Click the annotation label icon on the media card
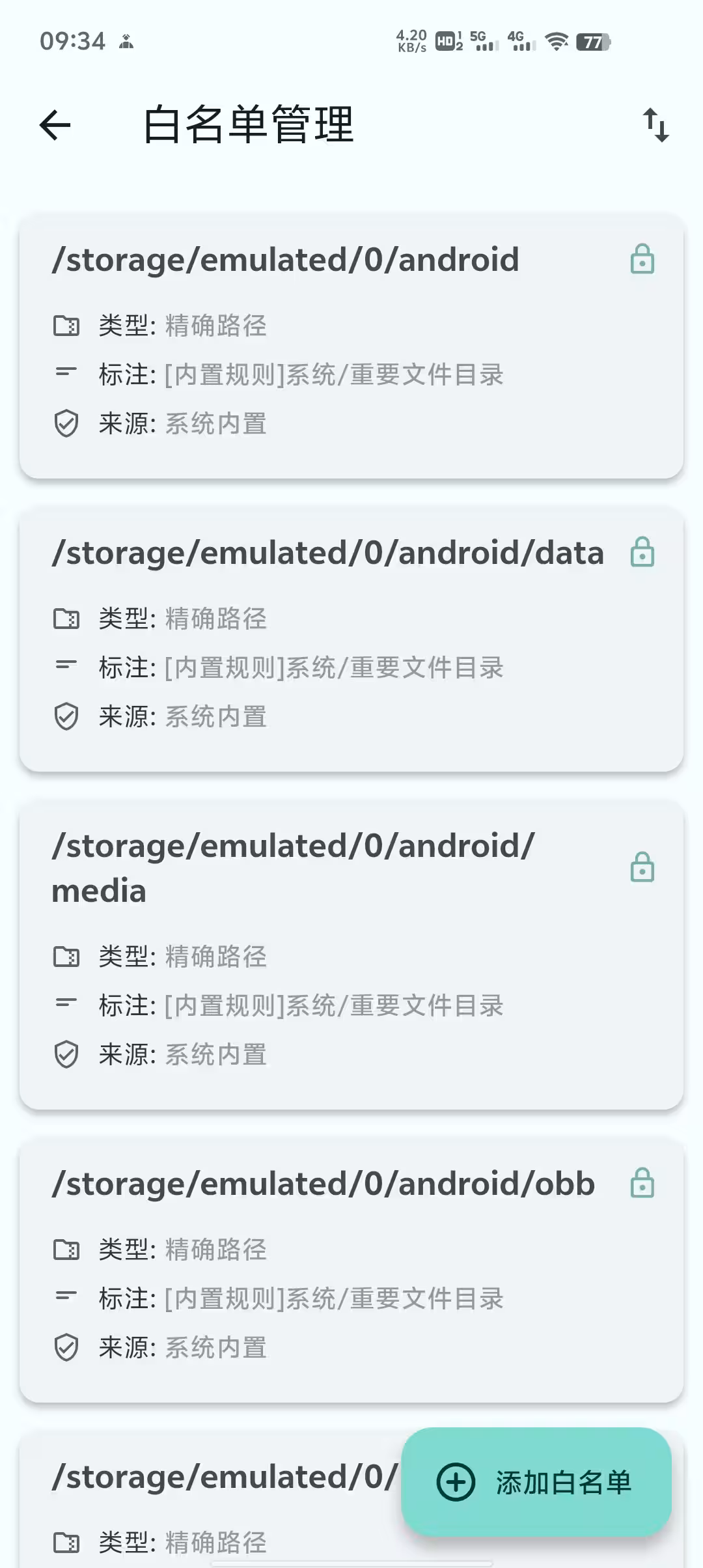703x1568 pixels. click(x=66, y=1004)
